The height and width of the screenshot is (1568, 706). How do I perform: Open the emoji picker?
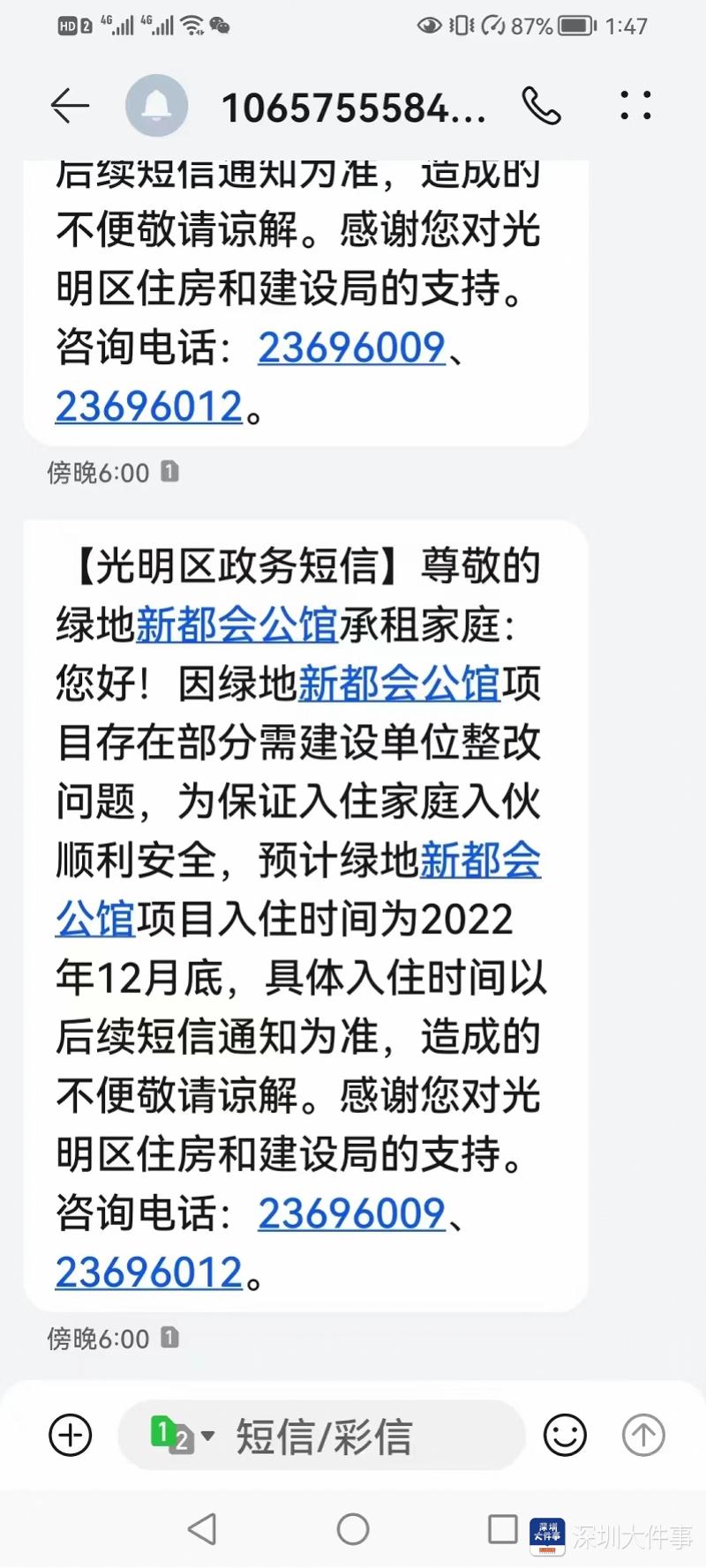click(x=565, y=1435)
